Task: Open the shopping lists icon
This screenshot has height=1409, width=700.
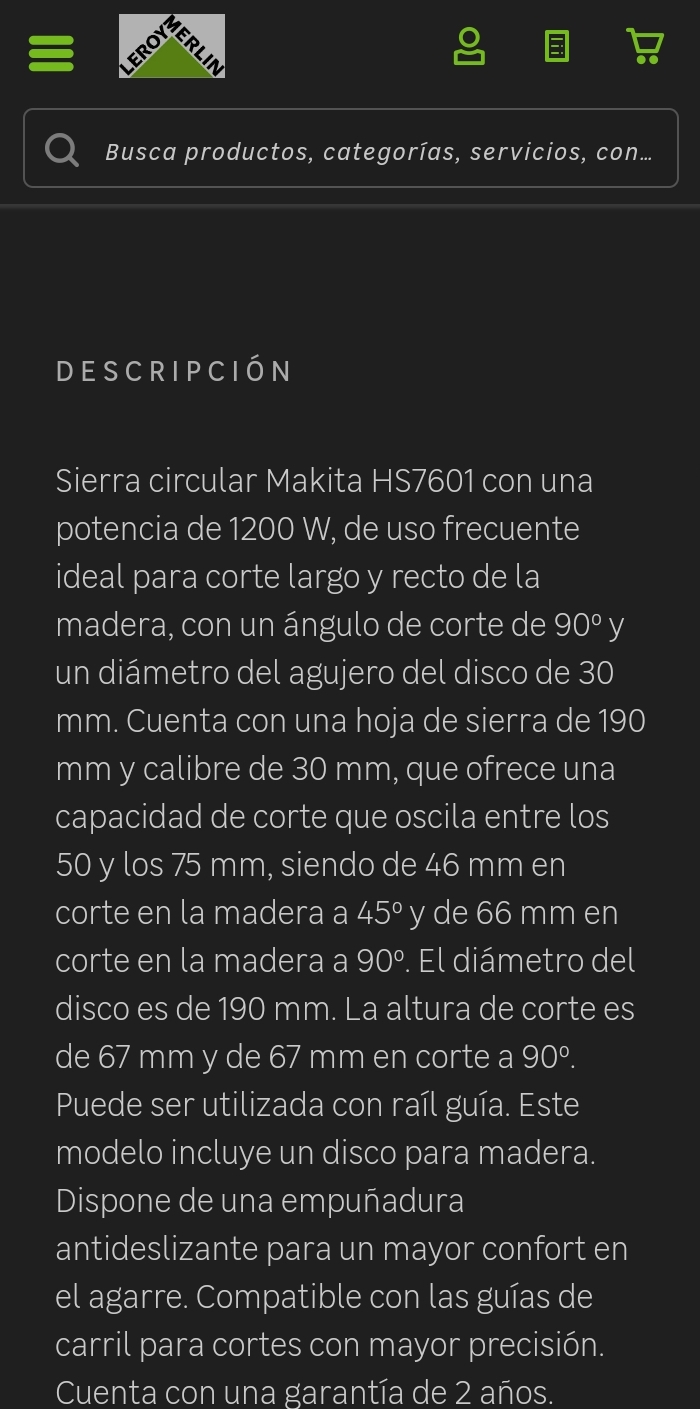Action: coord(557,47)
